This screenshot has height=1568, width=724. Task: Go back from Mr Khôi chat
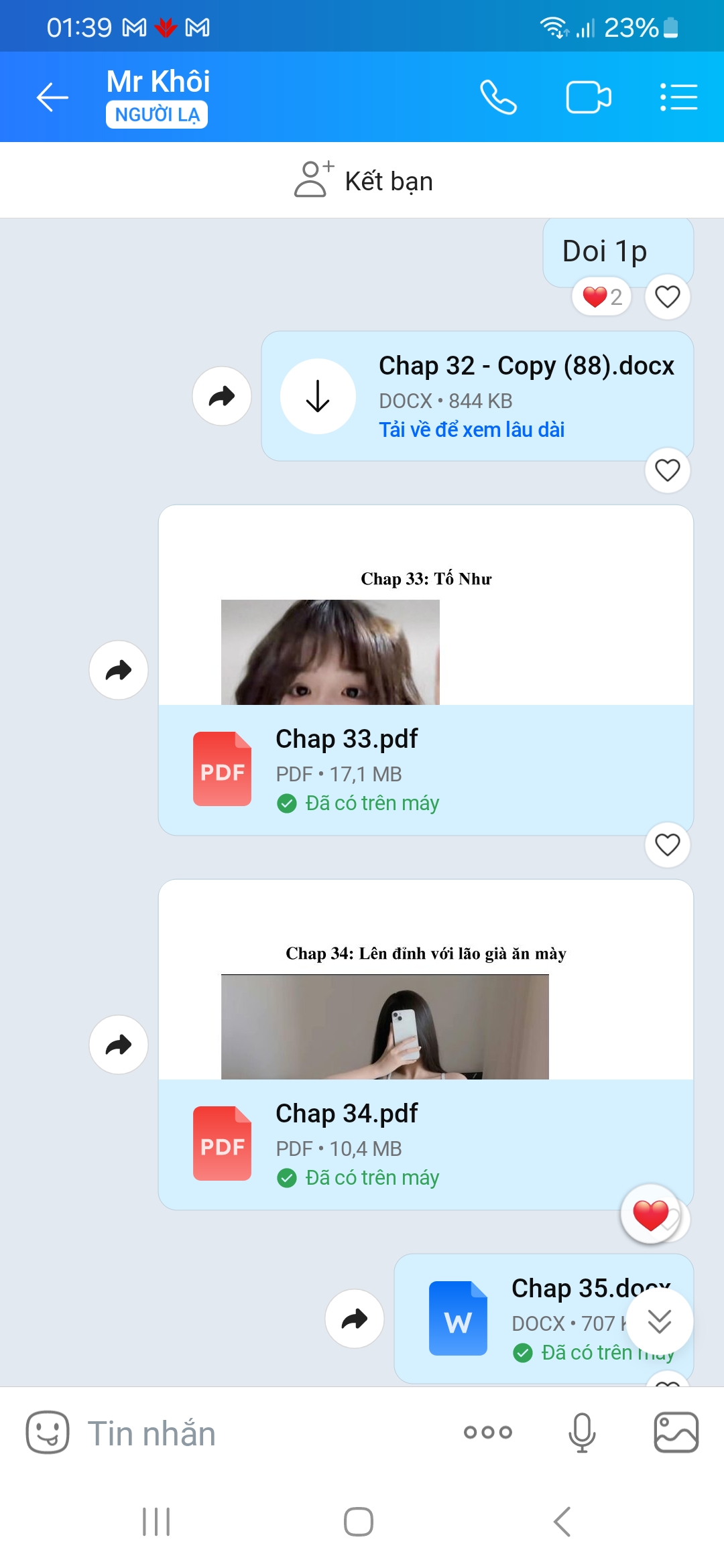52,98
